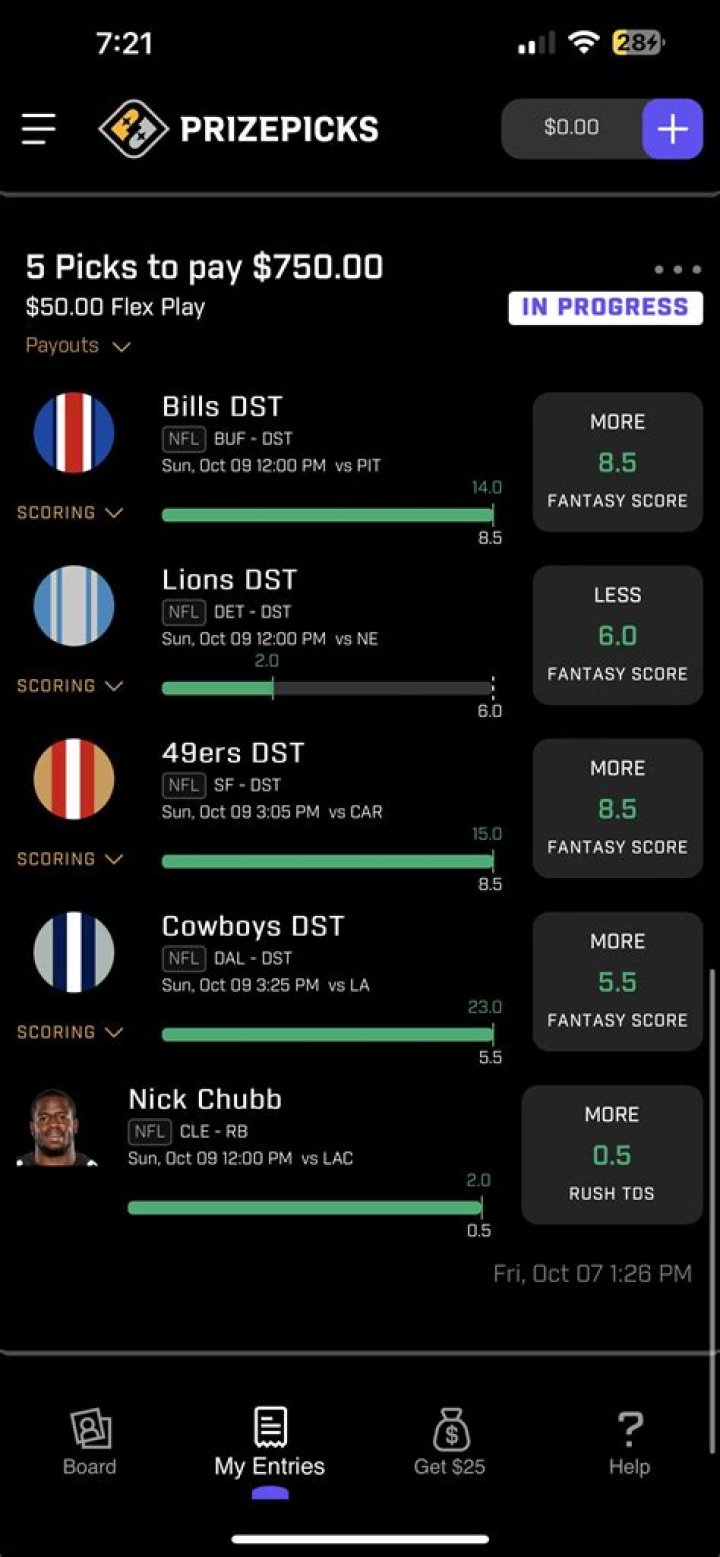Open the hamburger menu
The image size is (720, 1557).
pyautogui.click(x=38, y=128)
